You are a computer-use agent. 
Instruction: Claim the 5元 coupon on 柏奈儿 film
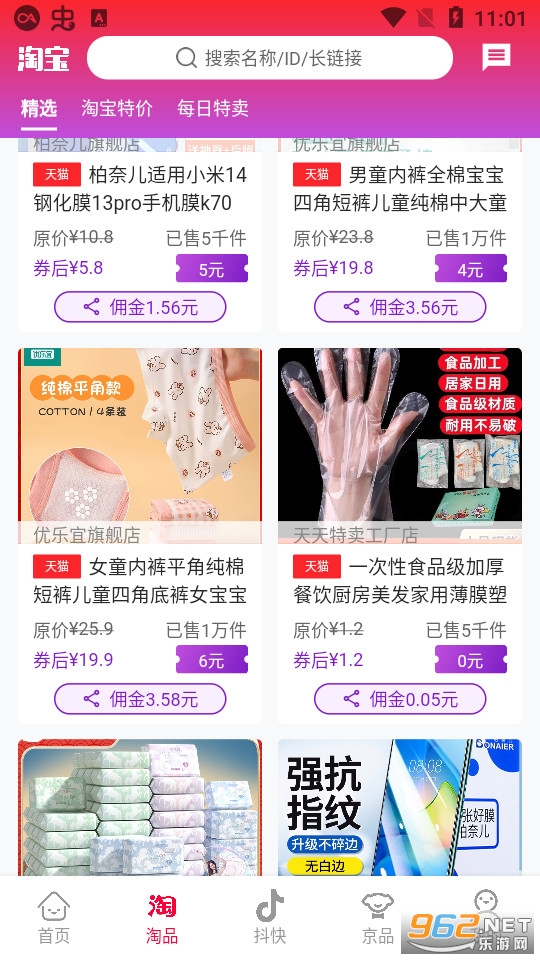(x=212, y=269)
